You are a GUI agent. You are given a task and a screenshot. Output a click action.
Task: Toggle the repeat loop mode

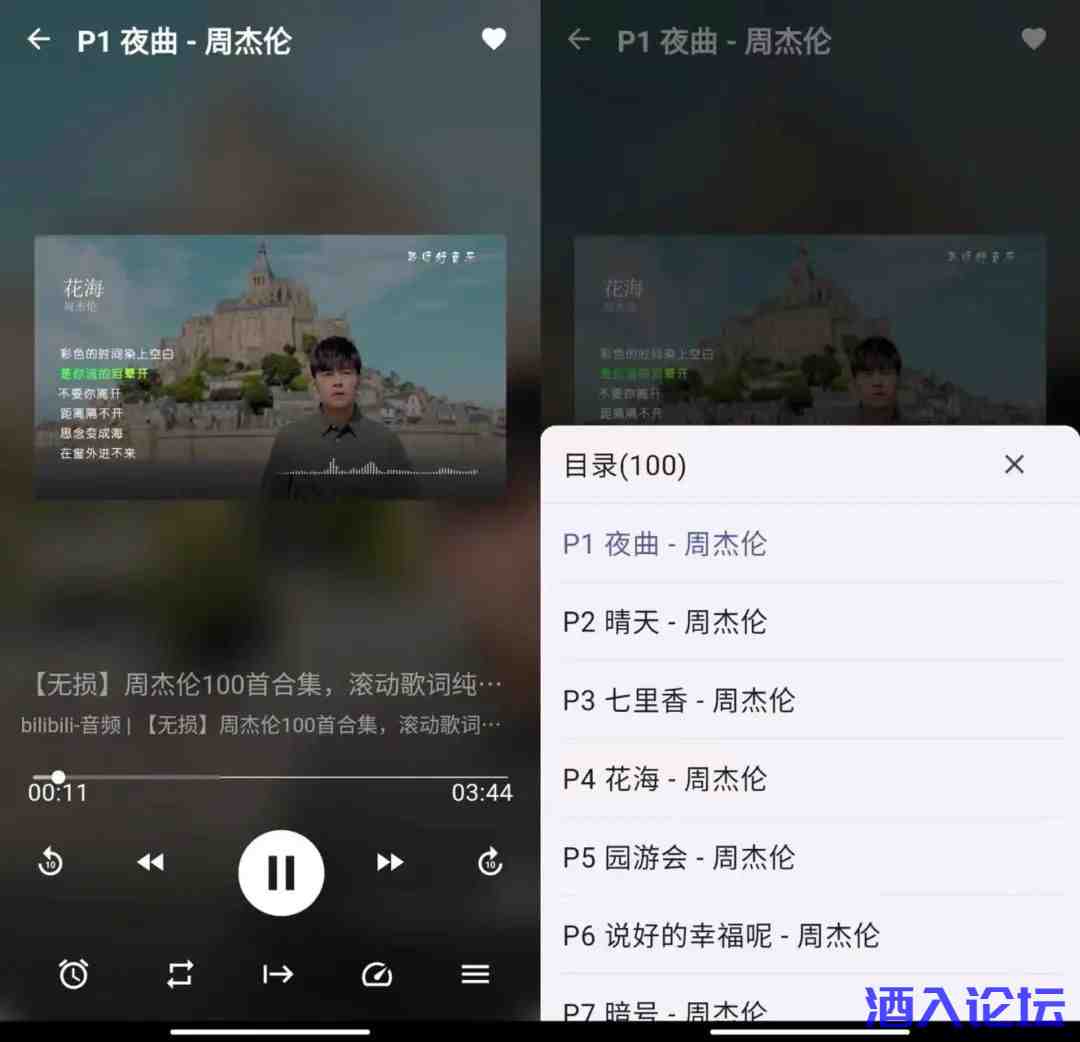pyautogui.click(x=180, y=974)
